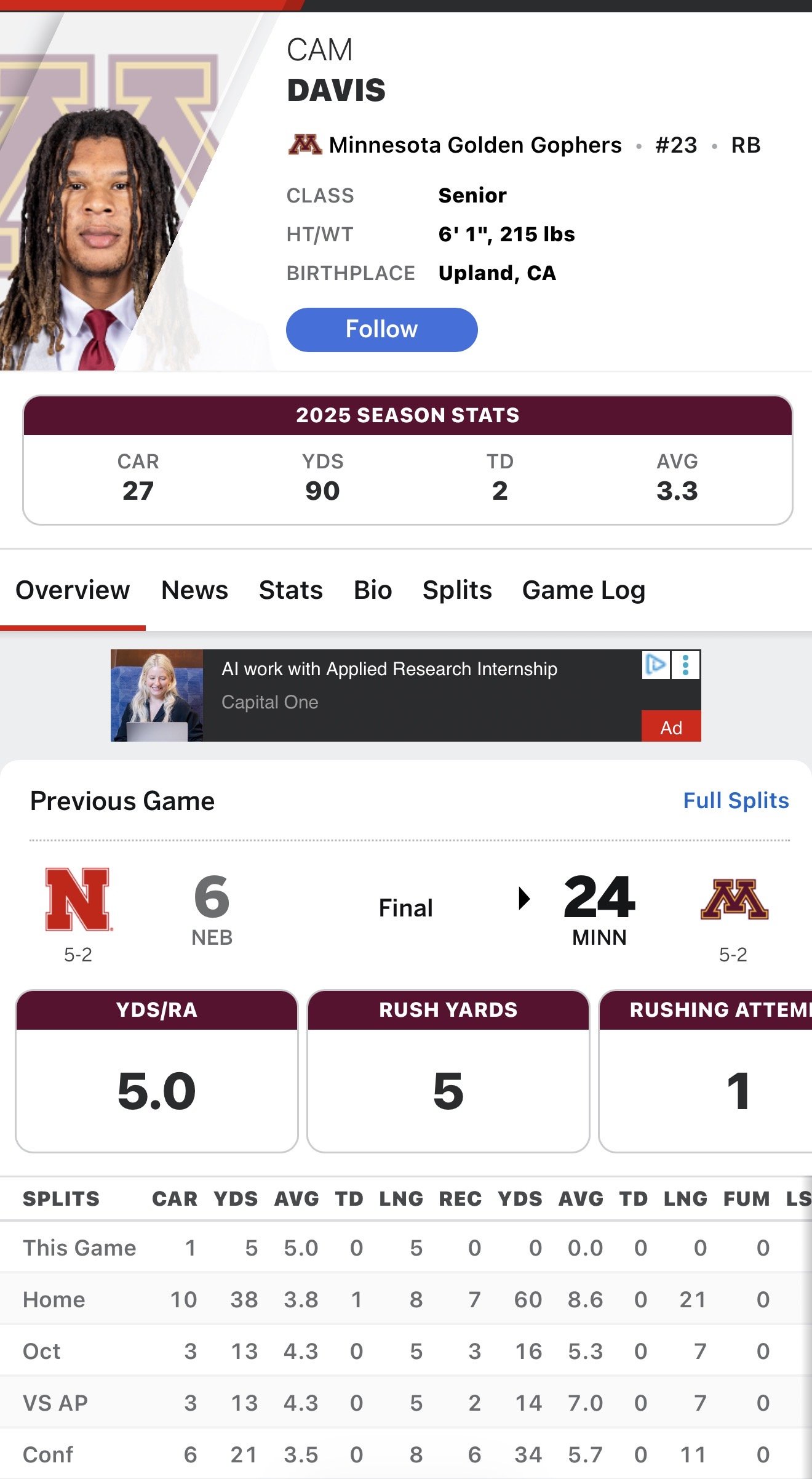This screenshot has width=812, height=1479.
Task: Open the Game Log tab
Action: click(x=583, y=590)
